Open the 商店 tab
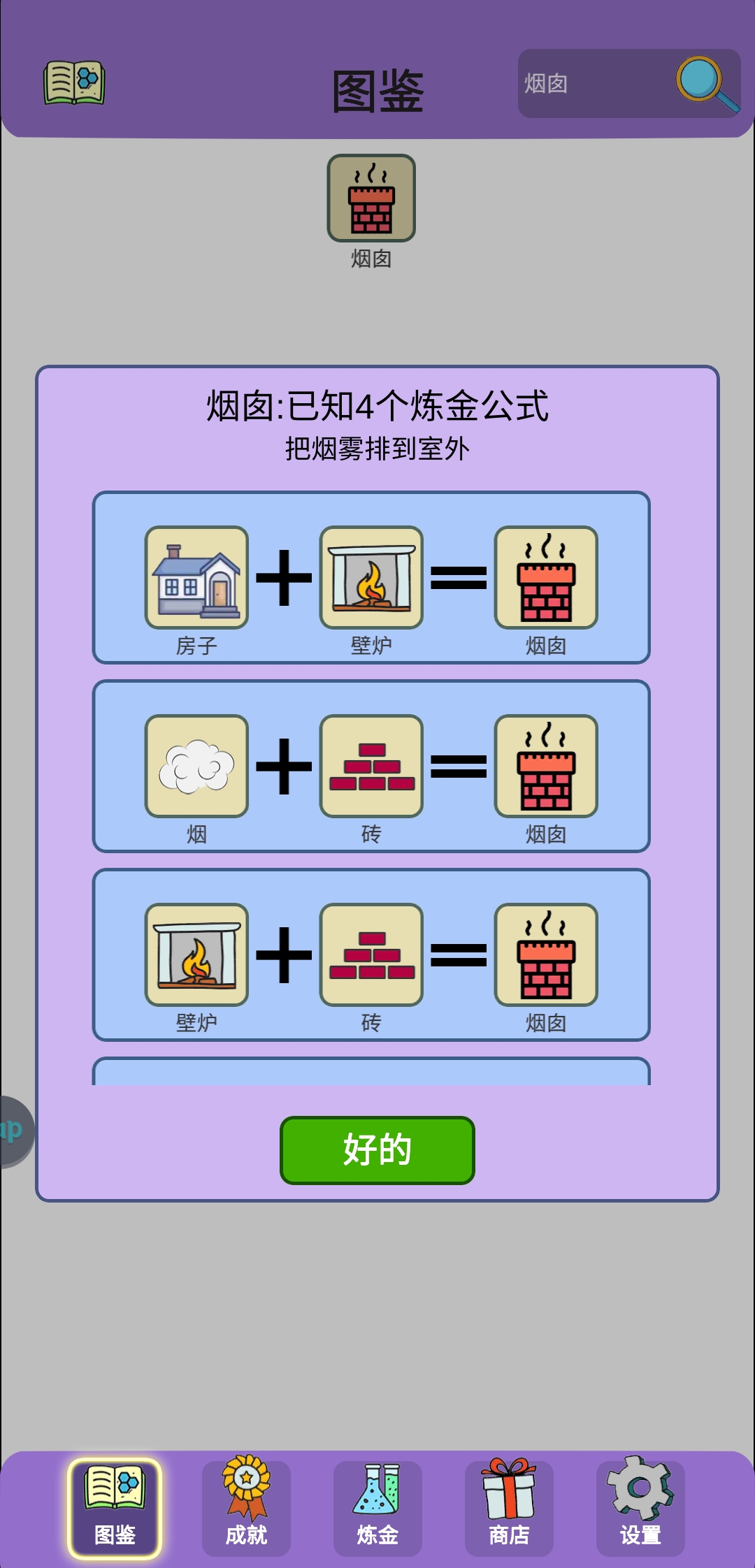This screenshot has width=755, height=1568. [x=509, y=1507]
